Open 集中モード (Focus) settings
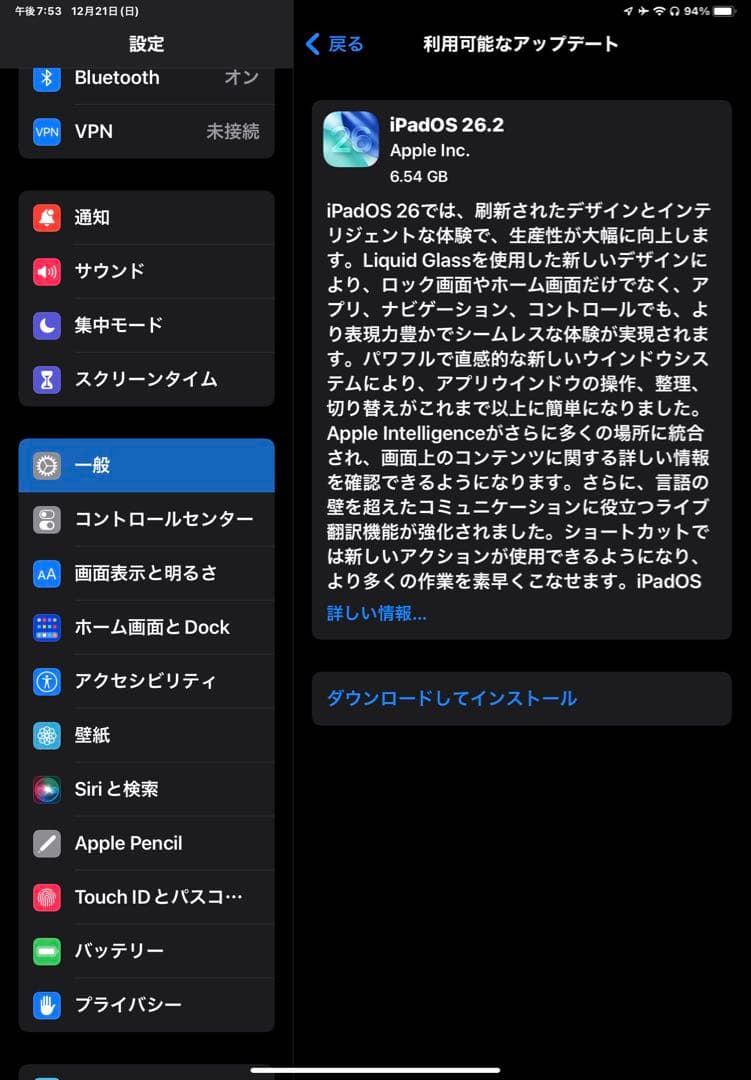Screen dimensions: 751x1080 pos(44,325)
